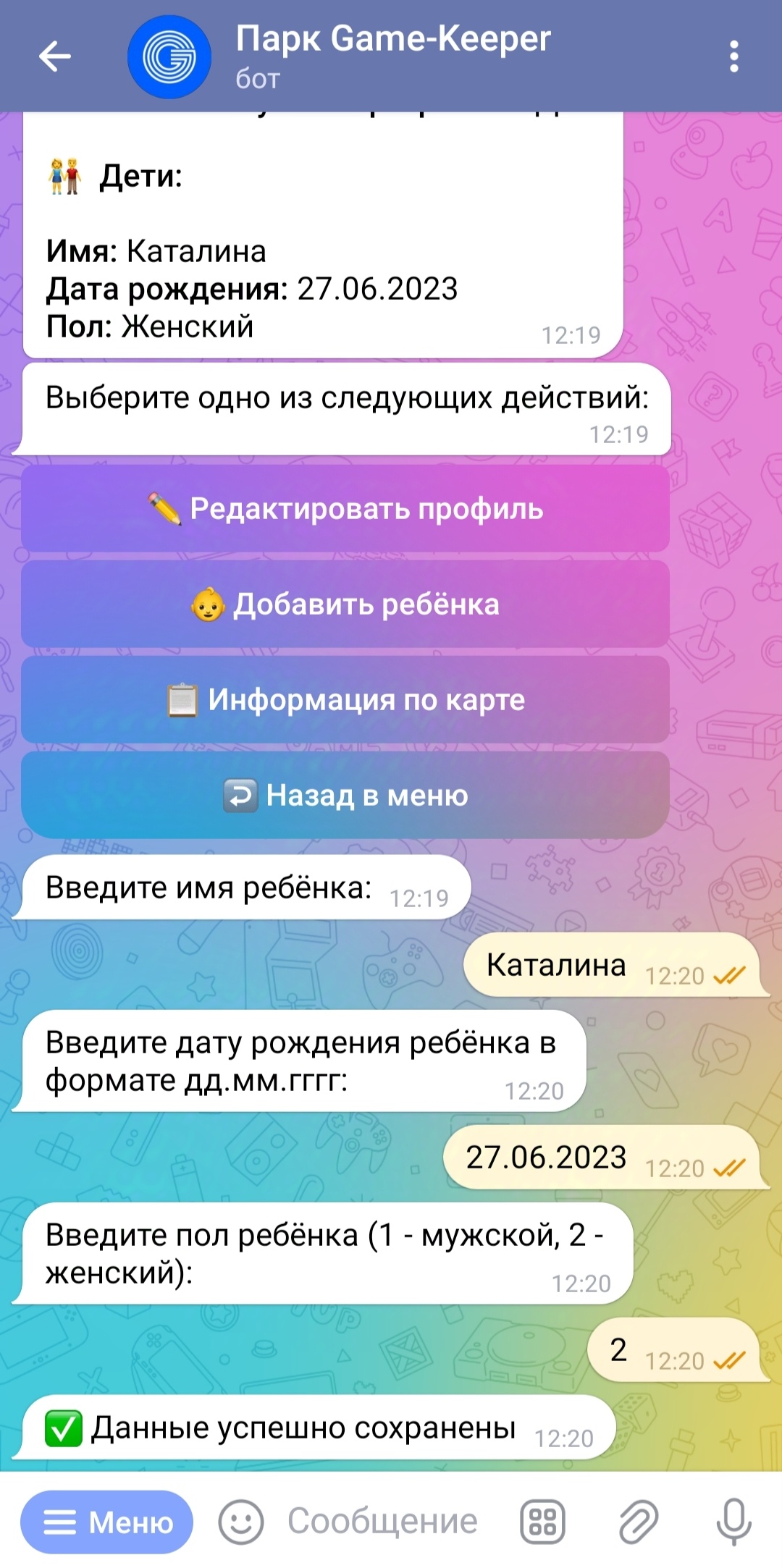Viewport: 782px width, 1568px height.
Task: Go back using the header arrow
Action: (x=55, y=56)
